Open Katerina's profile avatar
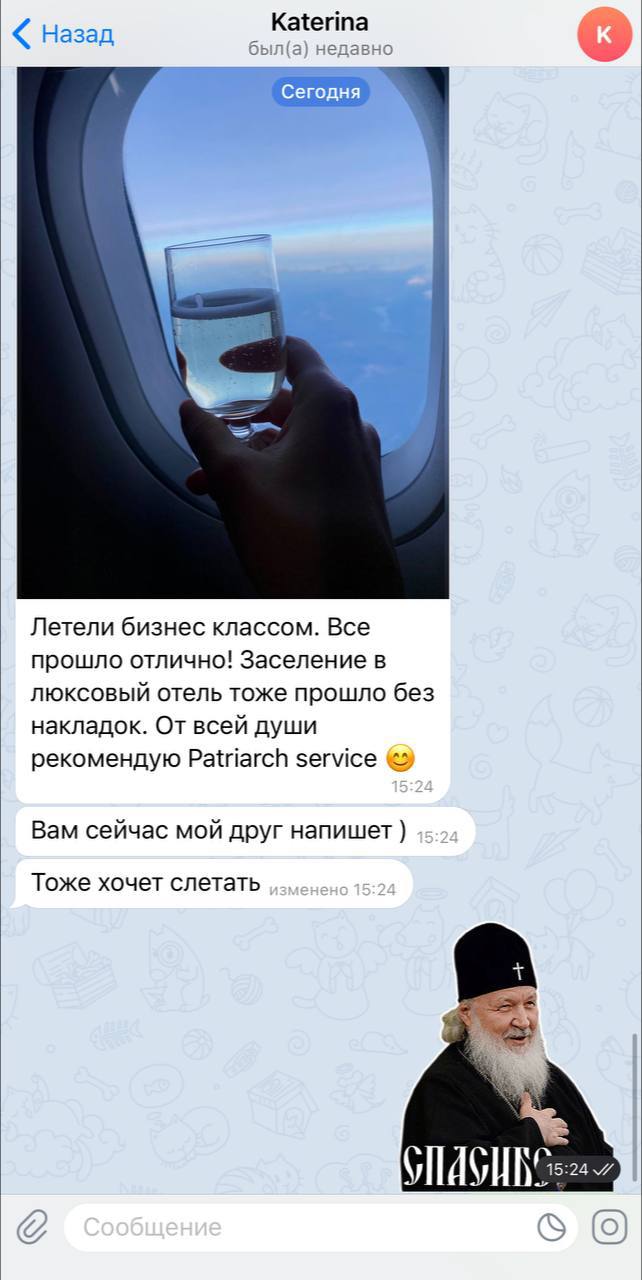 (604, 34)
